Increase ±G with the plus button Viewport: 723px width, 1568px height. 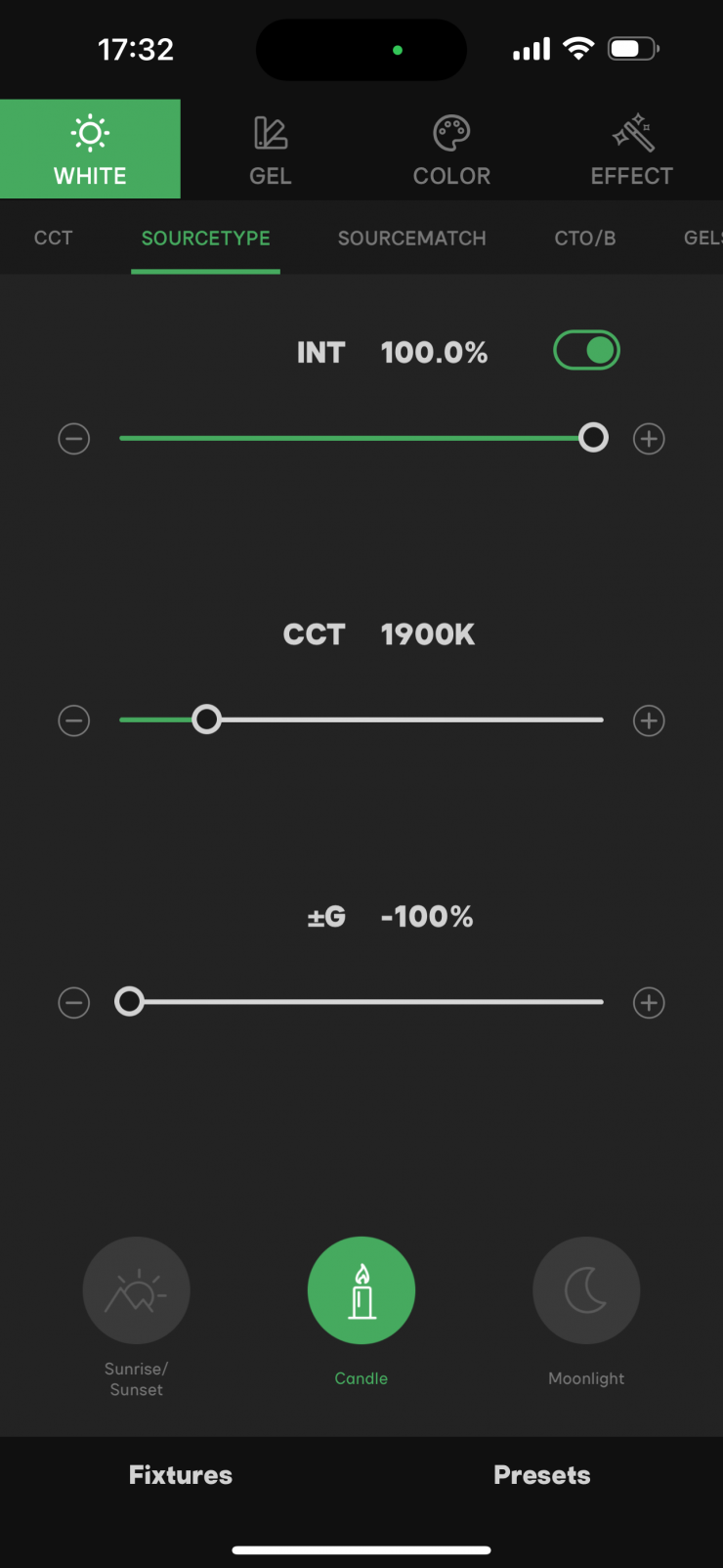tap(649, 1002)
